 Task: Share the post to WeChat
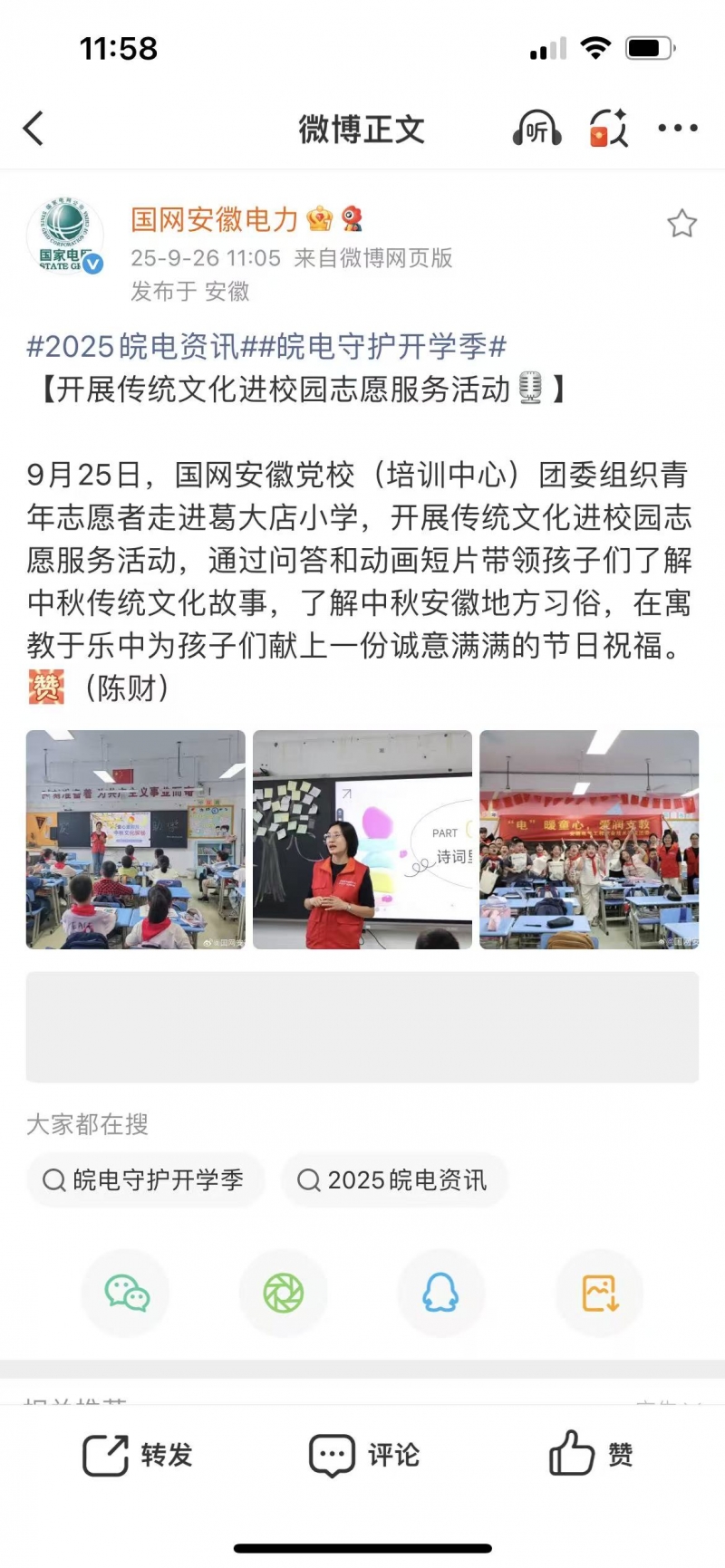pyautogui.click(x=126, y=1294)
